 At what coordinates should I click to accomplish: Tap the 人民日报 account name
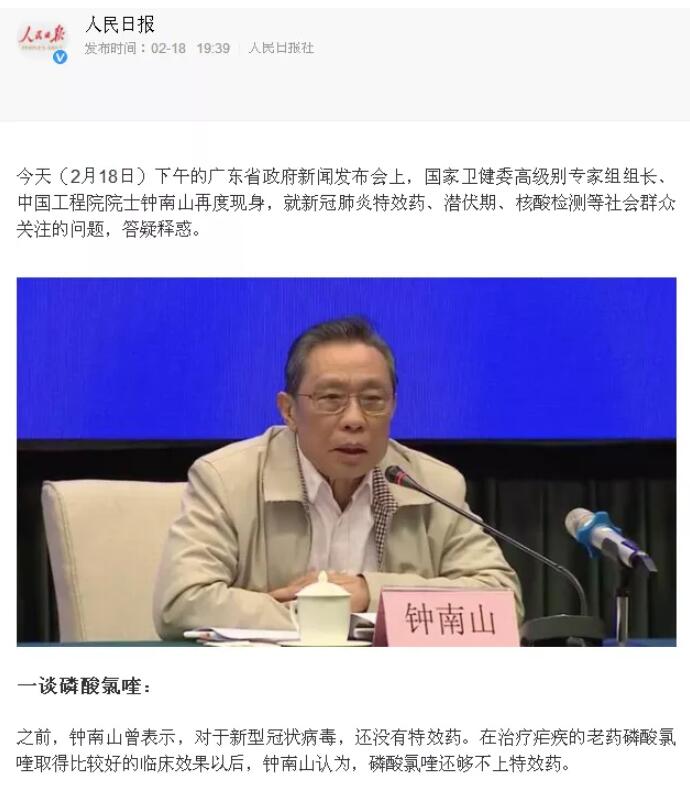click(x=120, y=24)
